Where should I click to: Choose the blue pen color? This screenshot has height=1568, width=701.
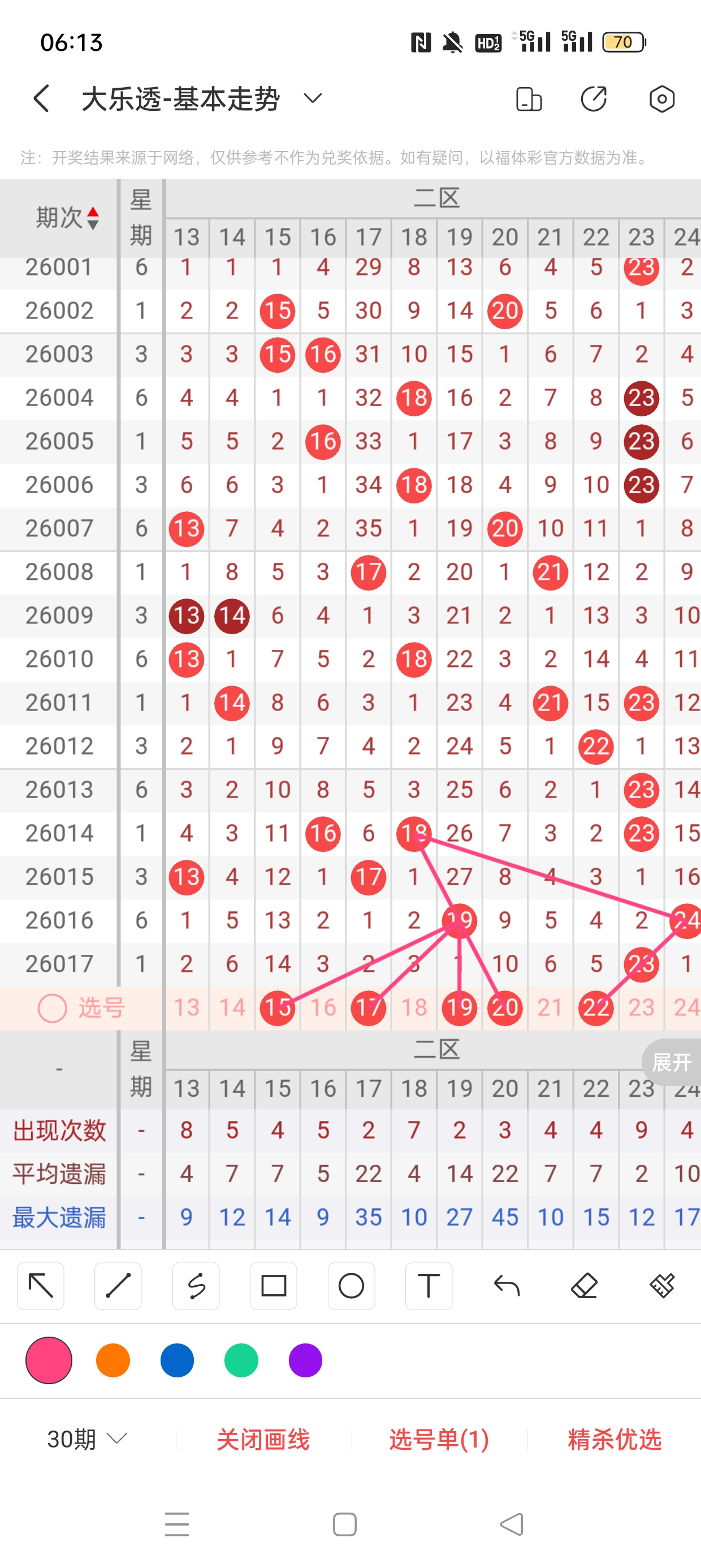click(x=177, y=1360)
